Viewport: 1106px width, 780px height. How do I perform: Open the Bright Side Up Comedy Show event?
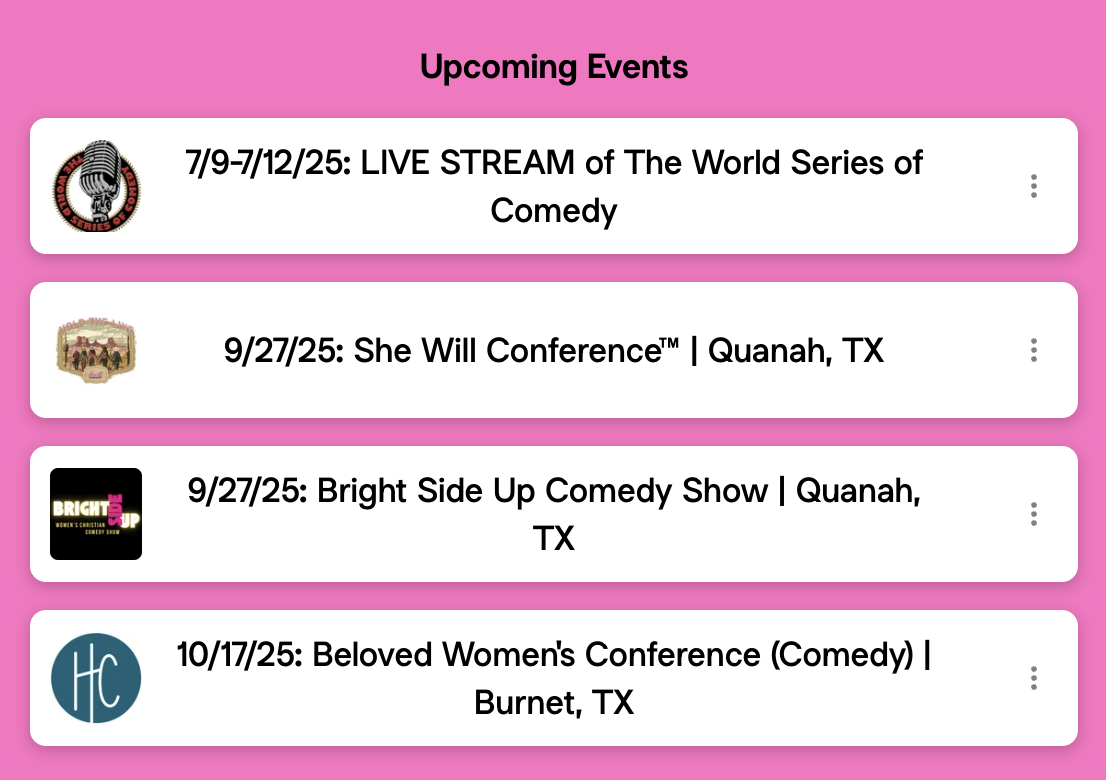coord(553,515)
